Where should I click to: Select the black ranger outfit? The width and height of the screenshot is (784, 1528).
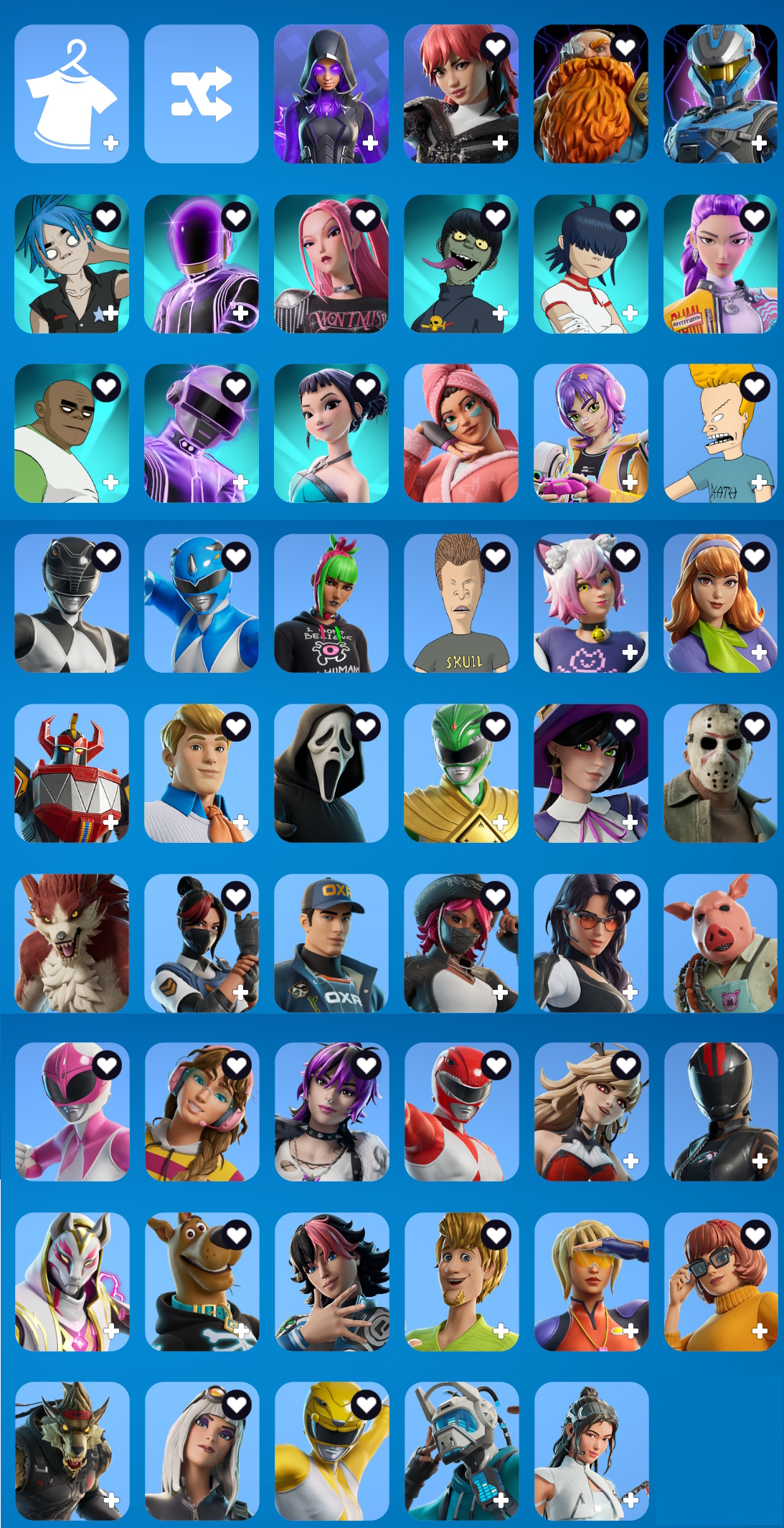click(x=72, y=603)
